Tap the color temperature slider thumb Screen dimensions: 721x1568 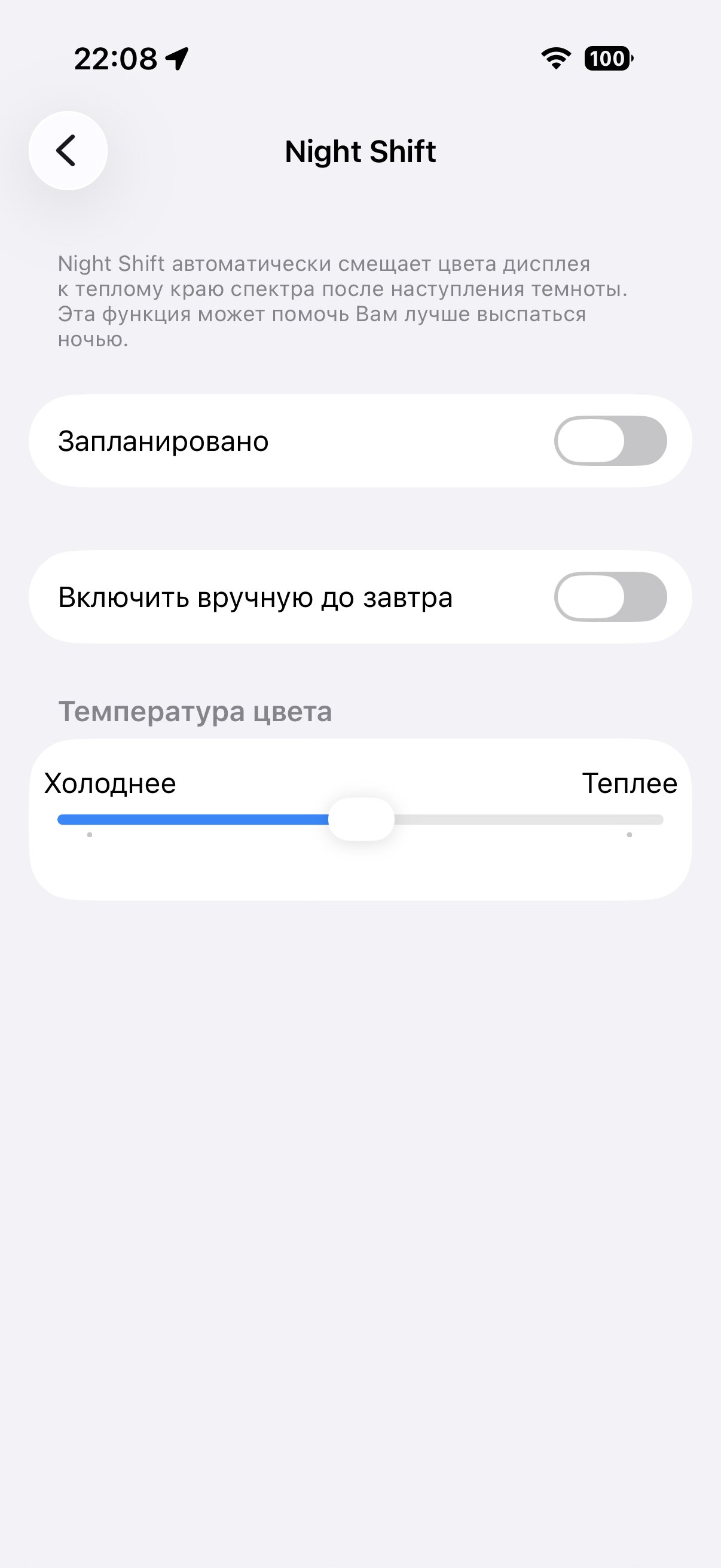pyautogui.click(x=362, y=819)
